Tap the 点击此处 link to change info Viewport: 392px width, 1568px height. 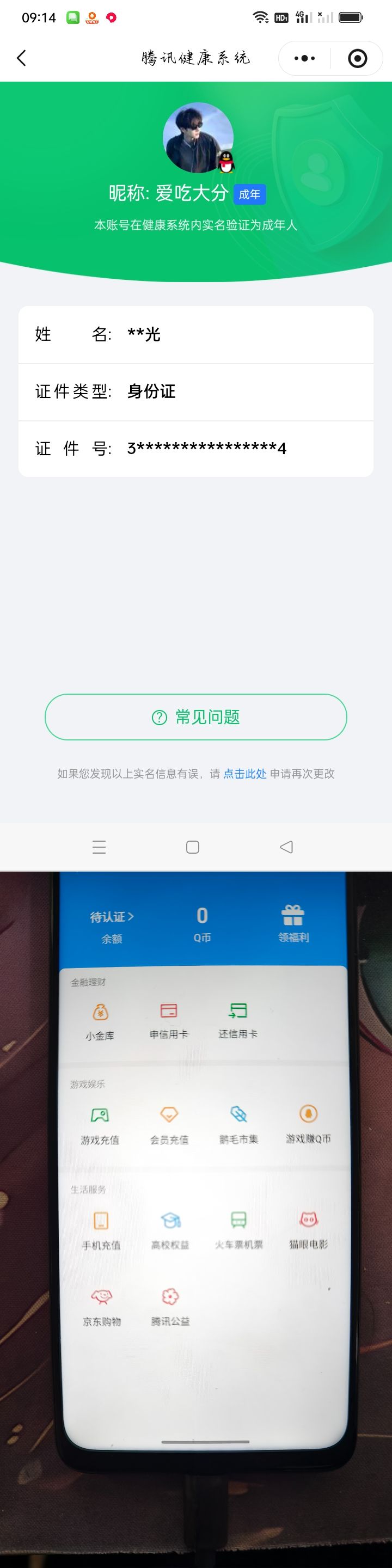coord(244,774)
